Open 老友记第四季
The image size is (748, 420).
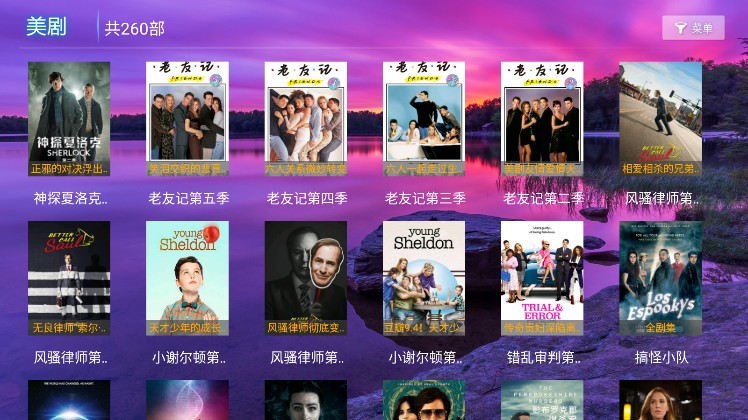306,120
